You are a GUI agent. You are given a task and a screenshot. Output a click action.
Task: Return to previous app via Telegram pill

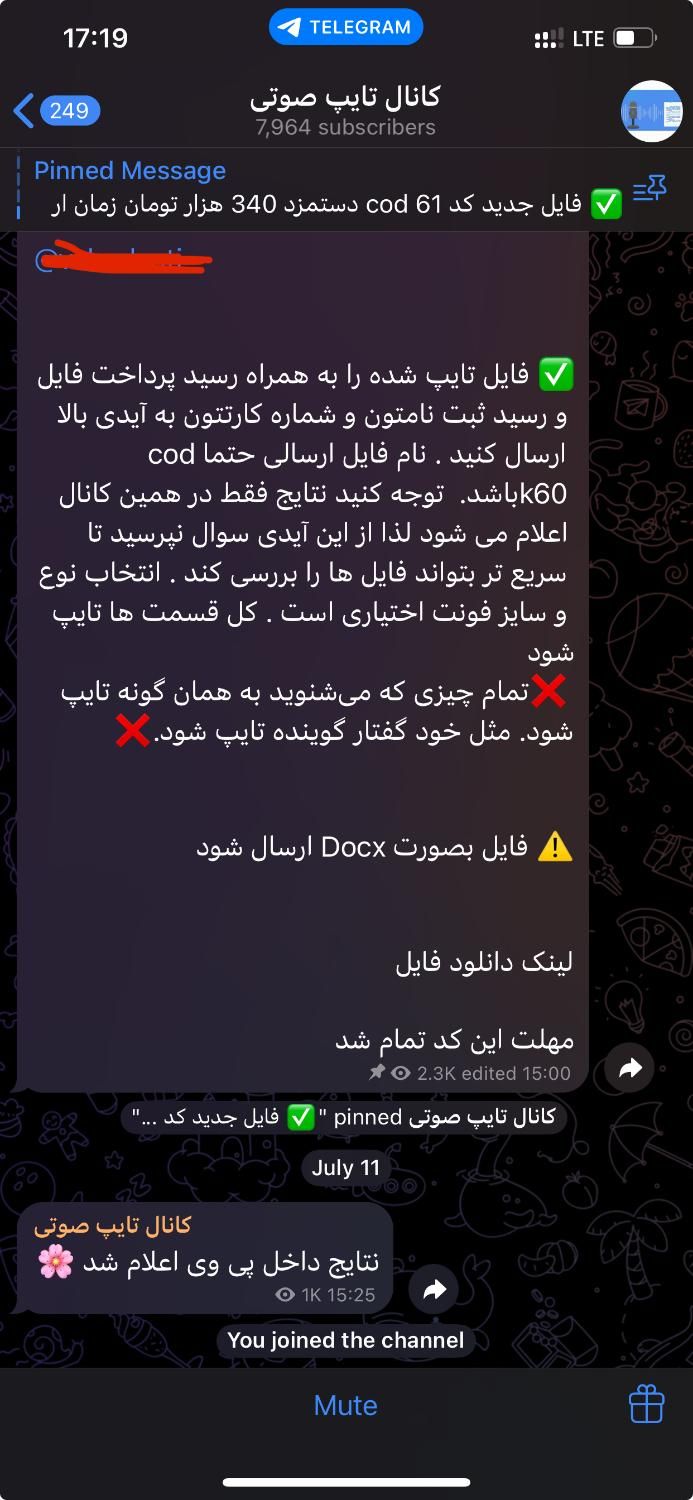pyautogui.click(x=345, y=27)
